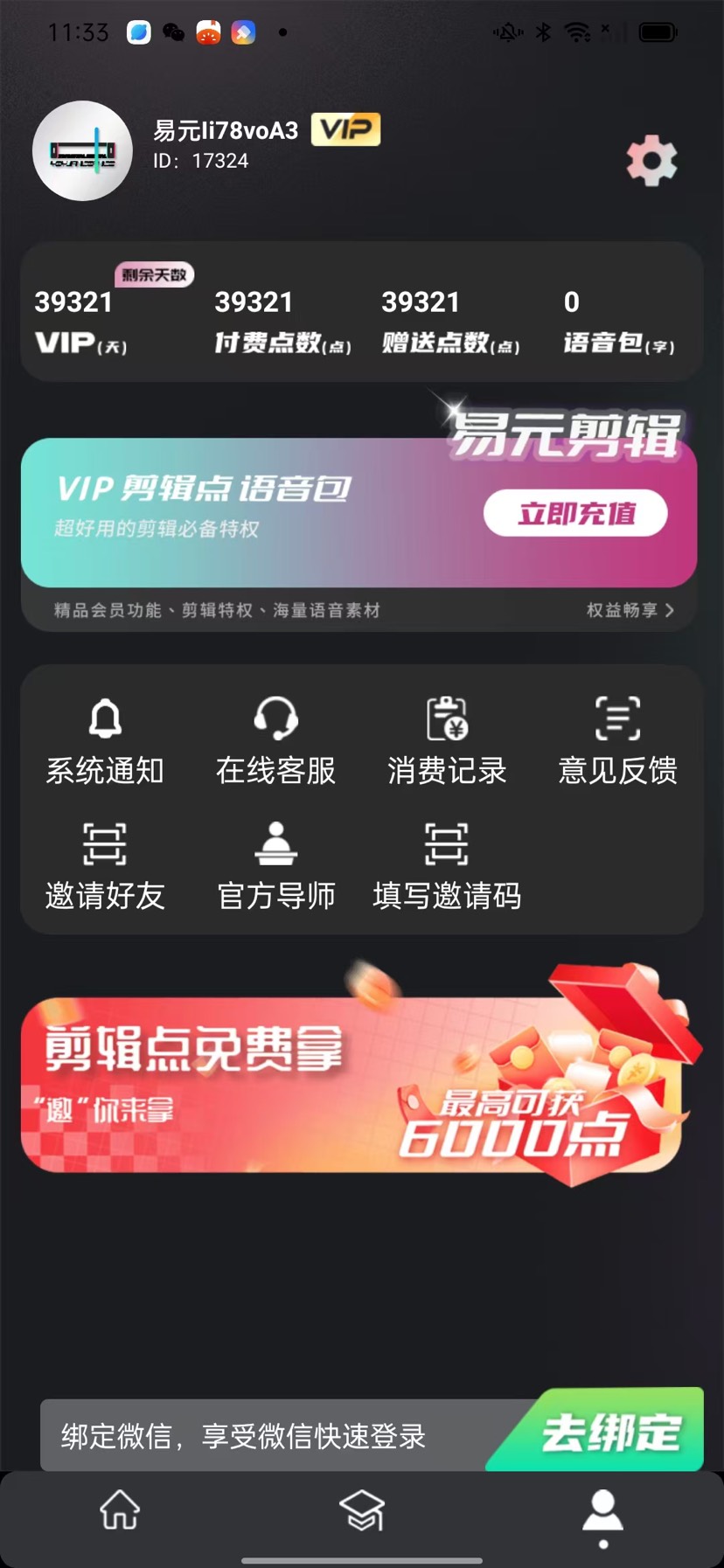The width and height of the screenshot is (724, 1568).
Task: Choose 填写邀请码 to enter invite code
Action: 447,866
